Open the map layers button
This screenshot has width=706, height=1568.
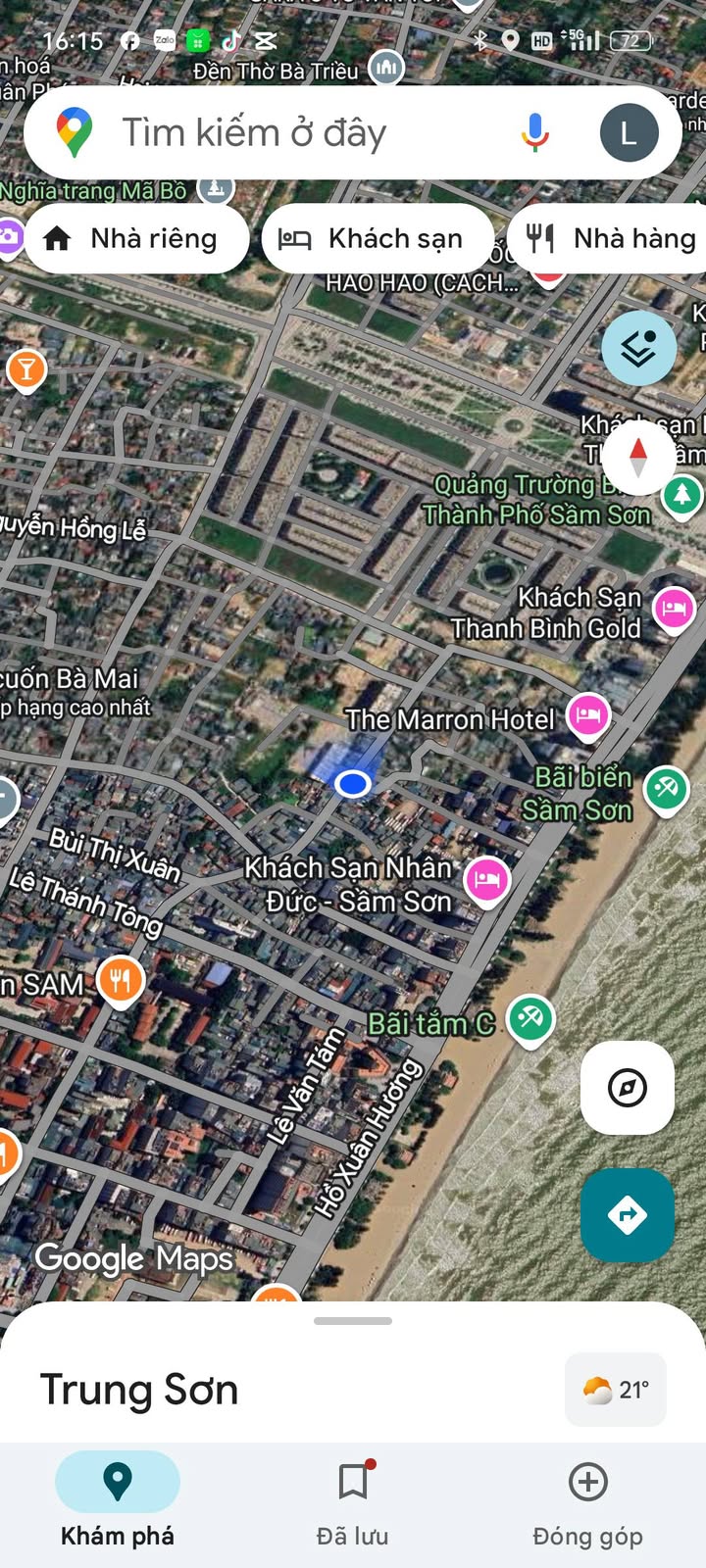click(638, 348)
